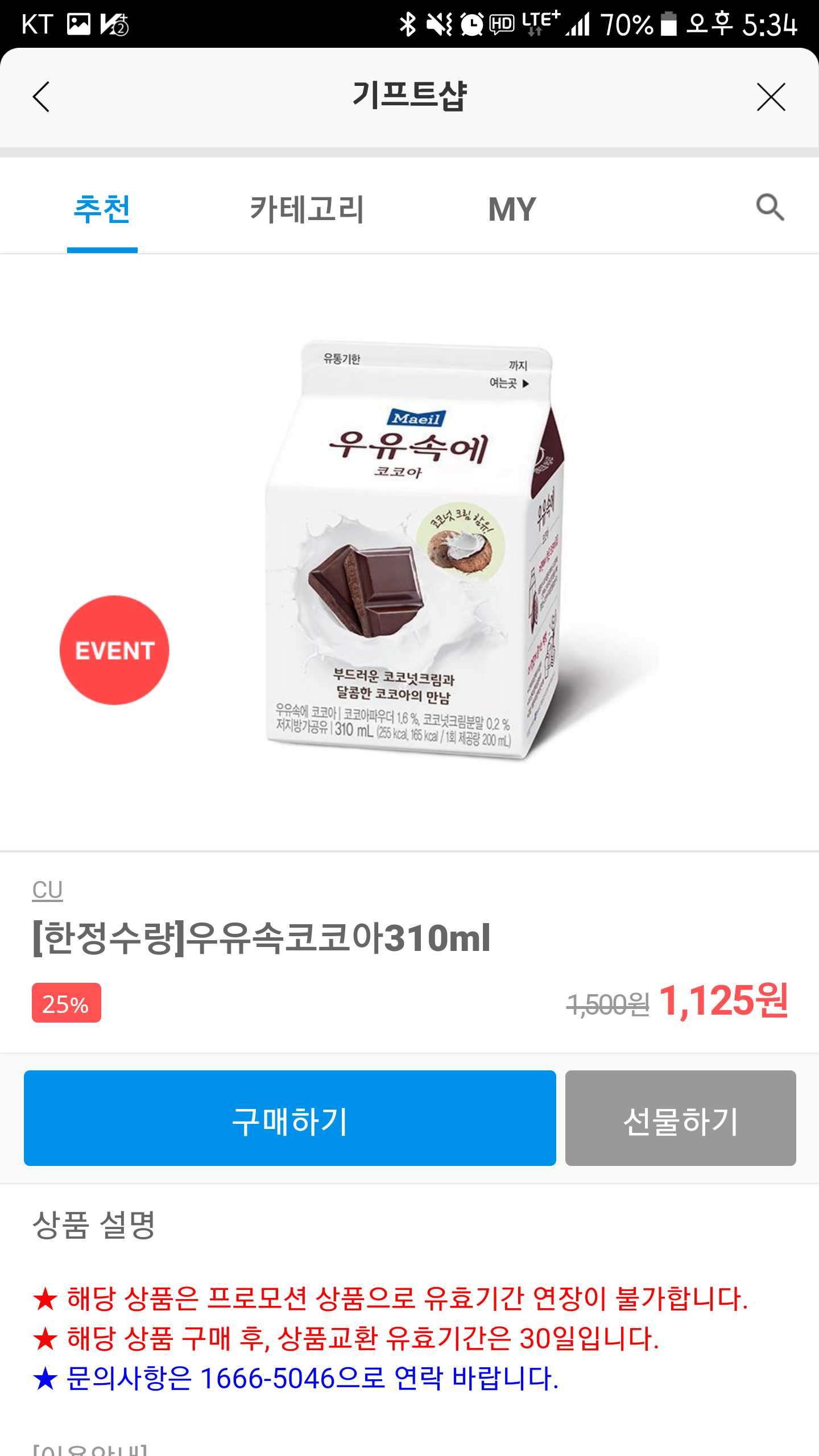Go back using the top-left arrow
This screenshot has width=819, height=1456.
41,97
